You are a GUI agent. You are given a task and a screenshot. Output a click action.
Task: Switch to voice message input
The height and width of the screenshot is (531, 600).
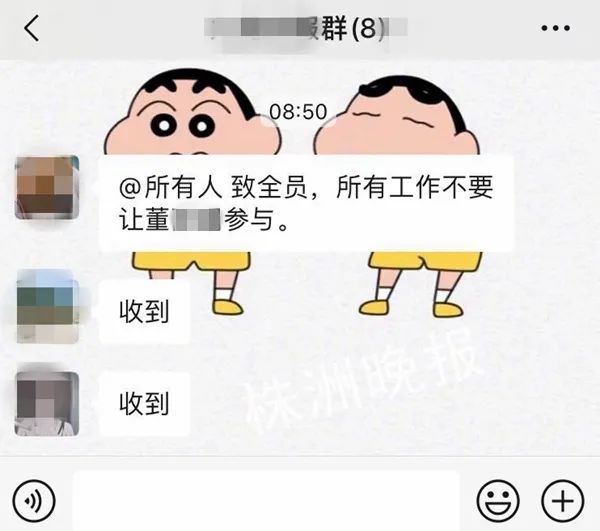pyautogui.click(x=34, y=499)
